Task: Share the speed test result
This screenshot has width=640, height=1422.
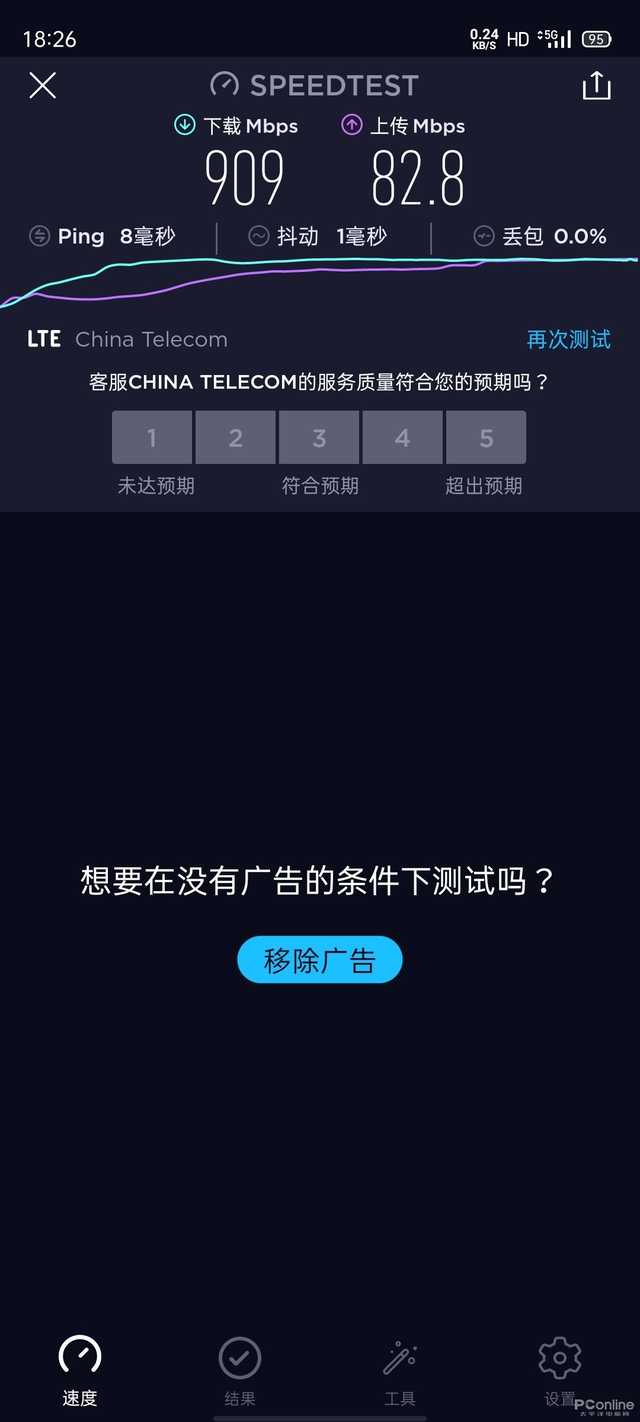Action: coord(596,86)
